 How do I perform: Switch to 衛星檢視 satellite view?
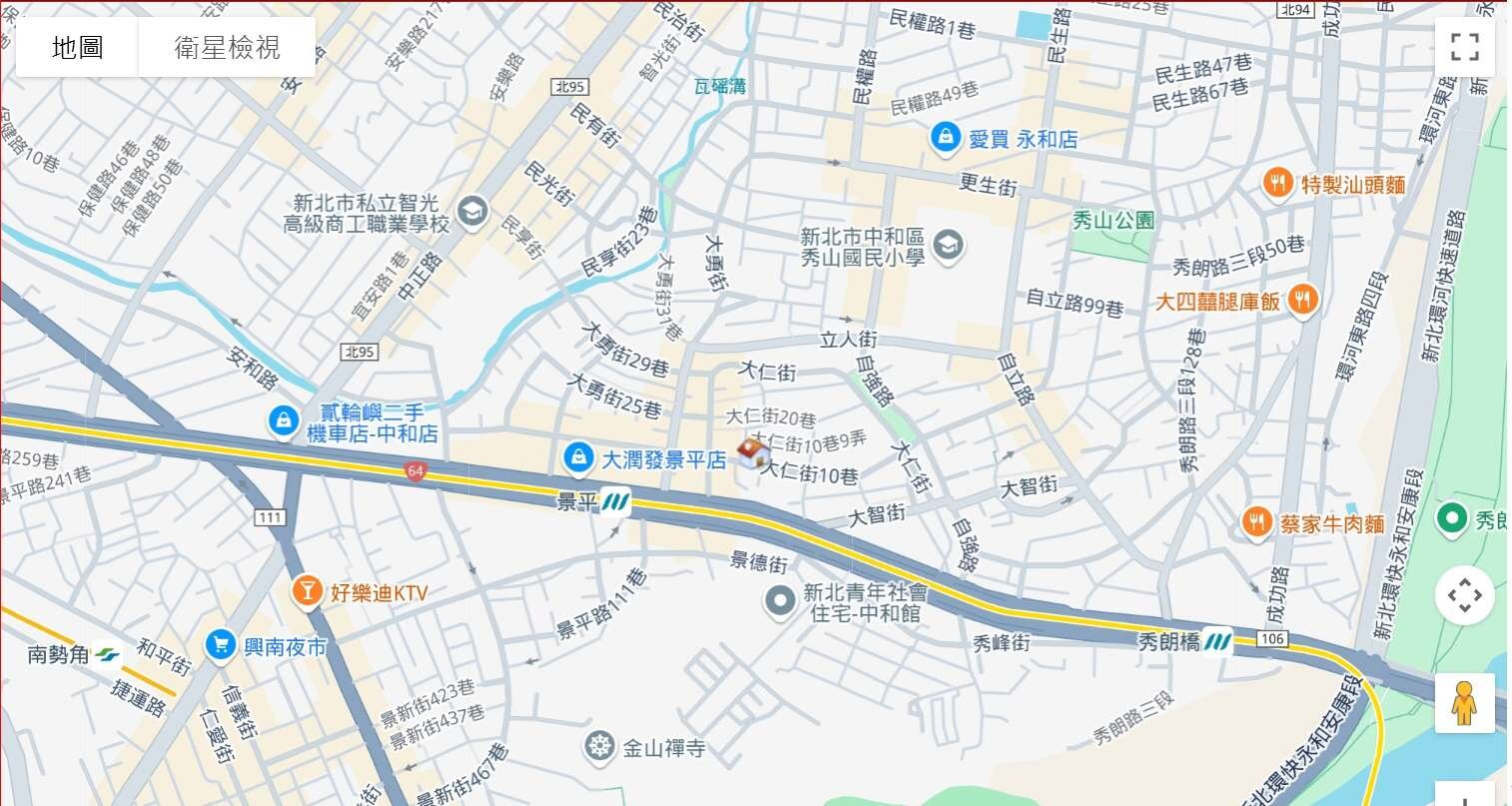(227, 47)
